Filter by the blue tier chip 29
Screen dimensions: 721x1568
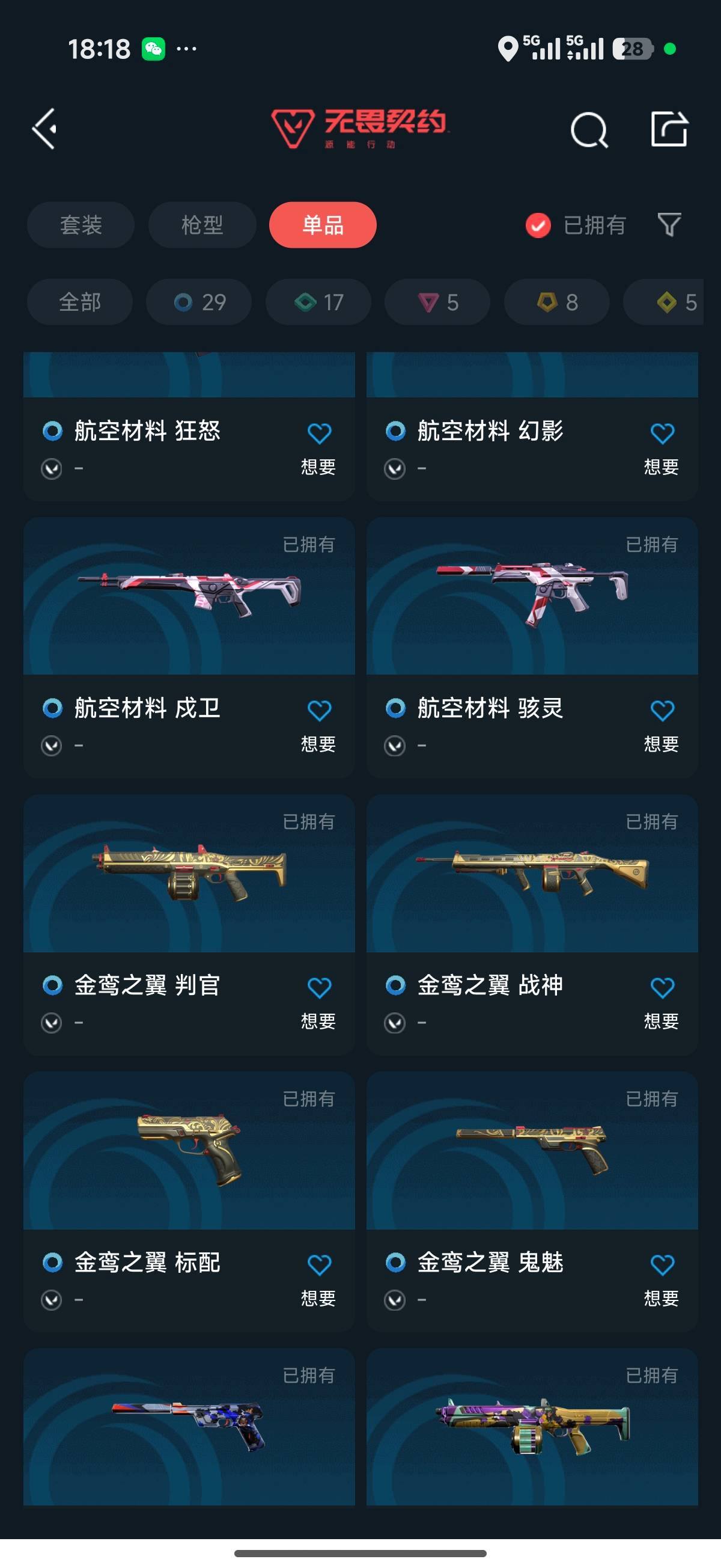coord(199,302)
